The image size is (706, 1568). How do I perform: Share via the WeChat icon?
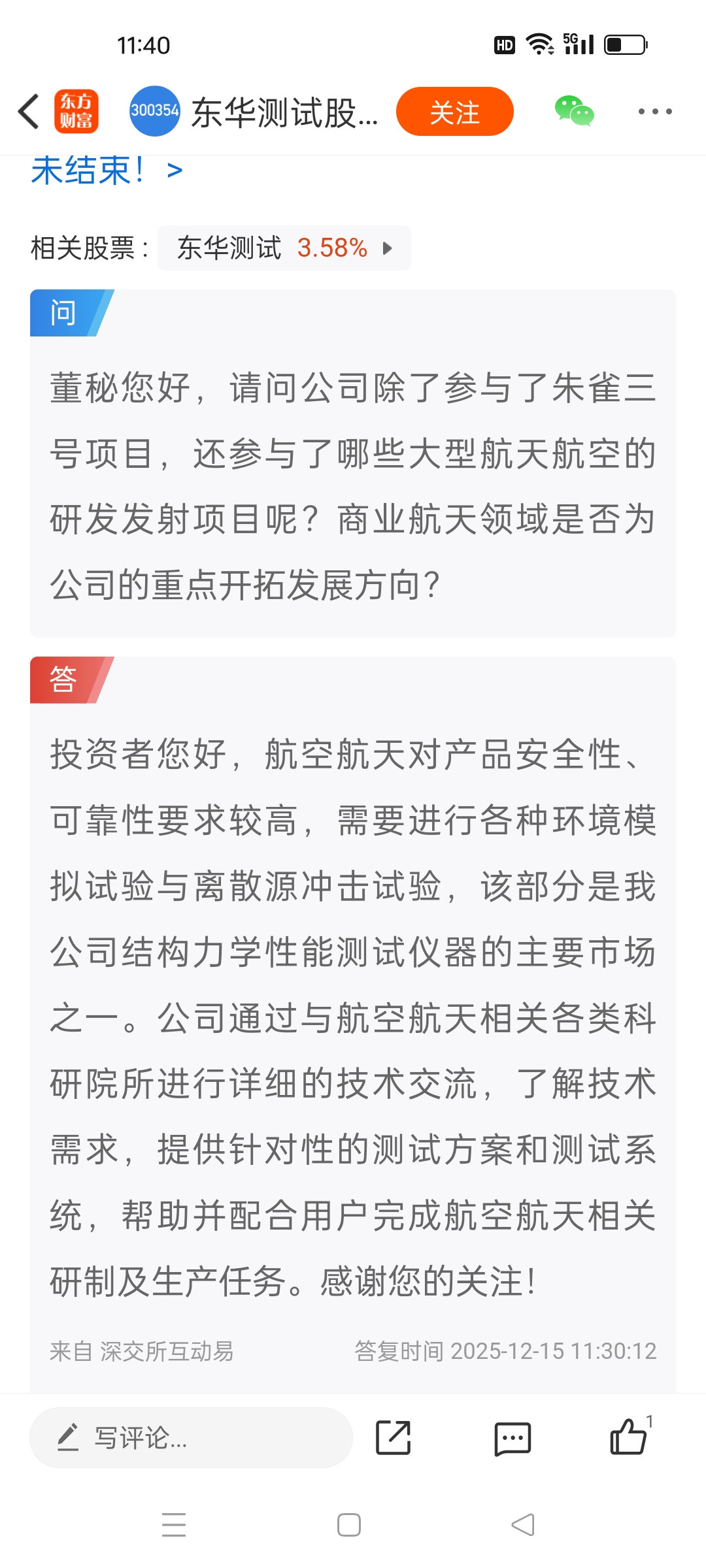click(574, 111)
